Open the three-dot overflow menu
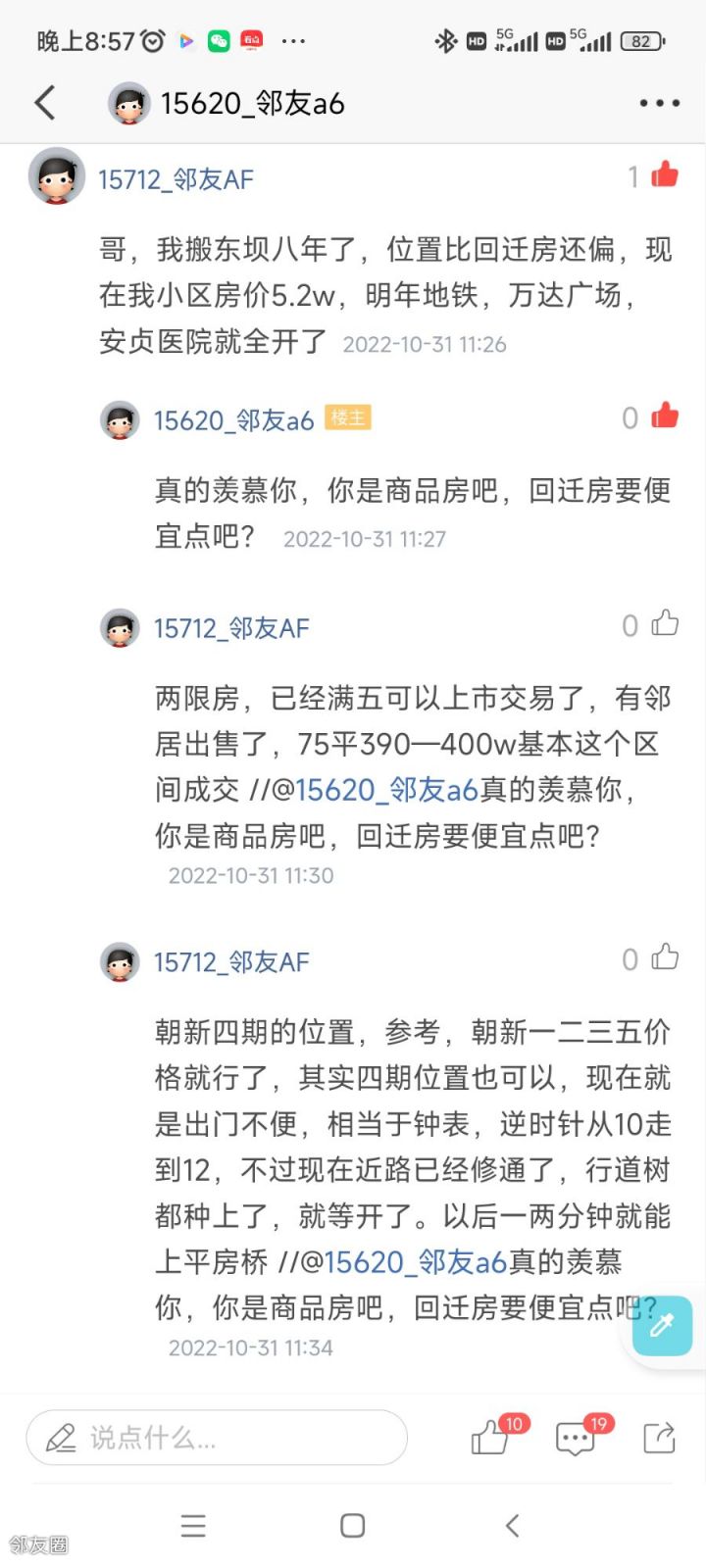Image resolution: width=706 pixels, height=1568 pixels. click(x=659, y=103)
